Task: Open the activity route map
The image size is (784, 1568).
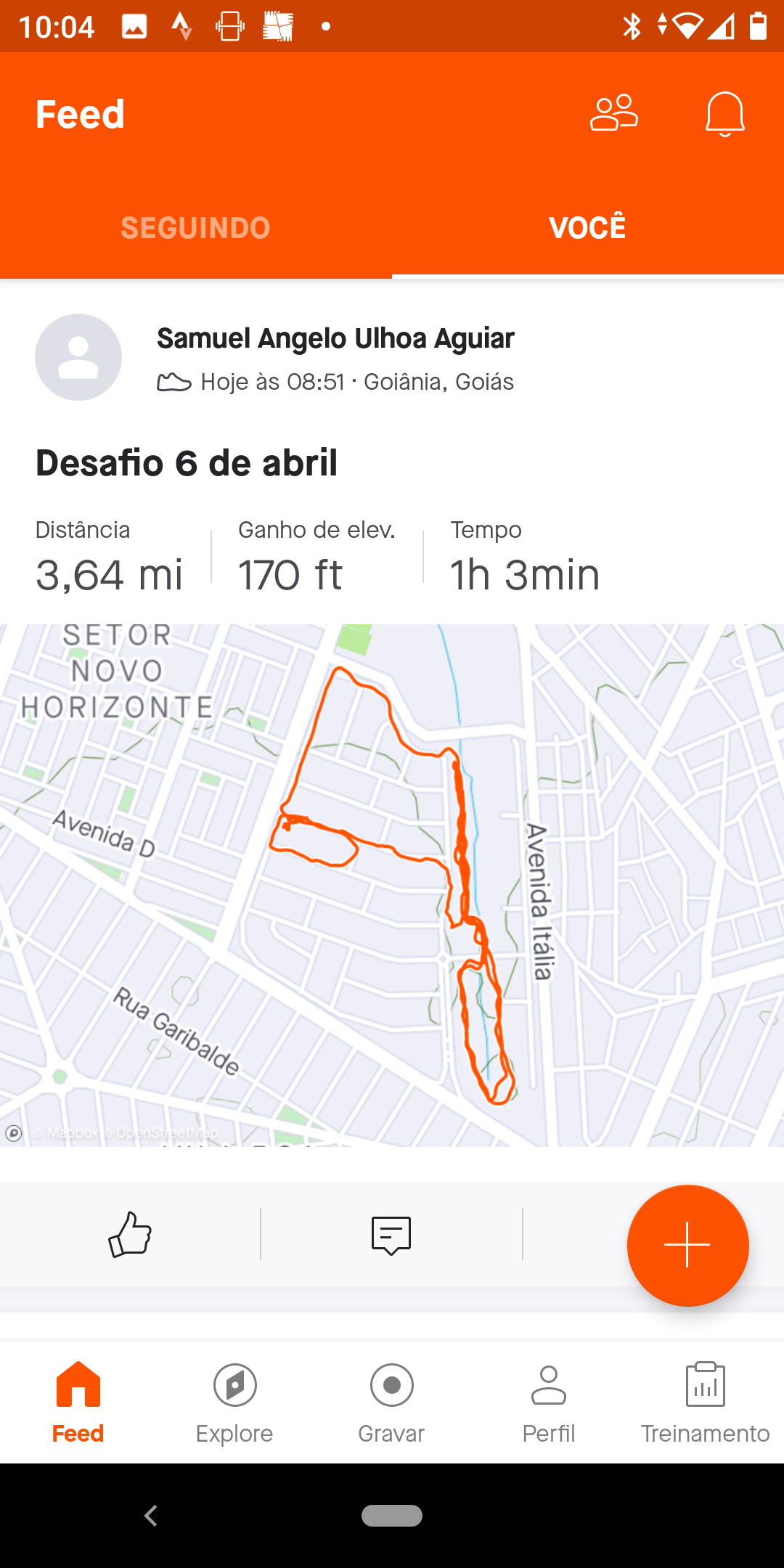Action: (x=392, y=886)
